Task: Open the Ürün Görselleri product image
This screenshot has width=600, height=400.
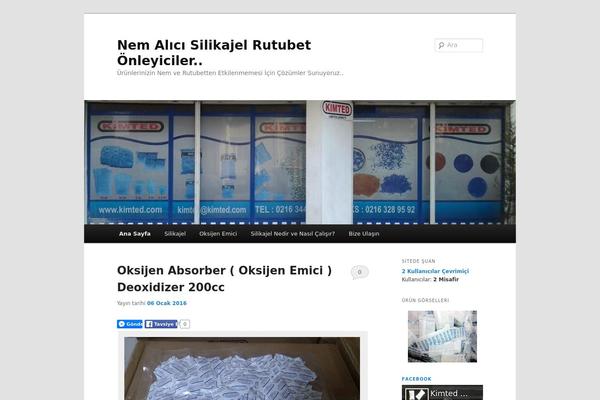Action: (x=442, y=336)
